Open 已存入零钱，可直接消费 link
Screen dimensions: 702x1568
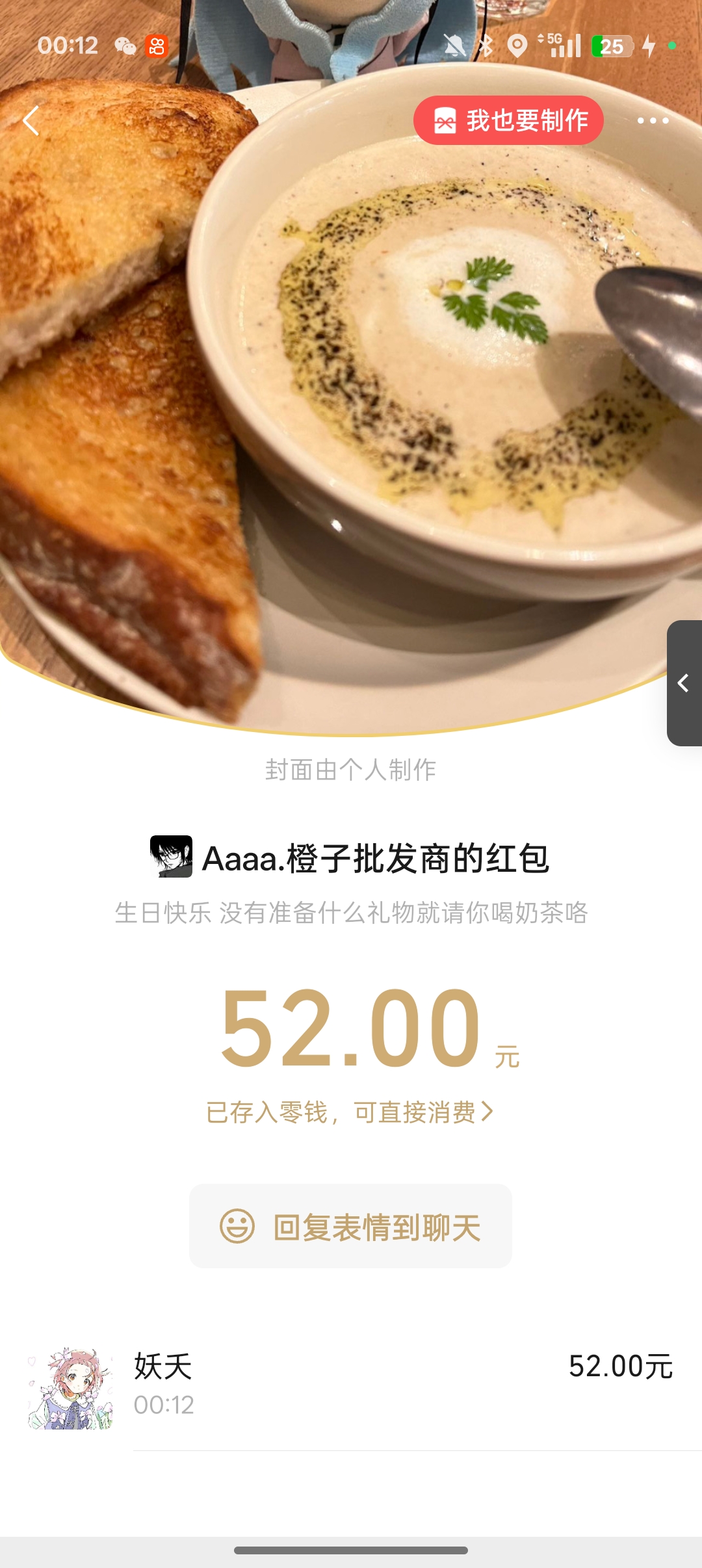[350, 1112]
